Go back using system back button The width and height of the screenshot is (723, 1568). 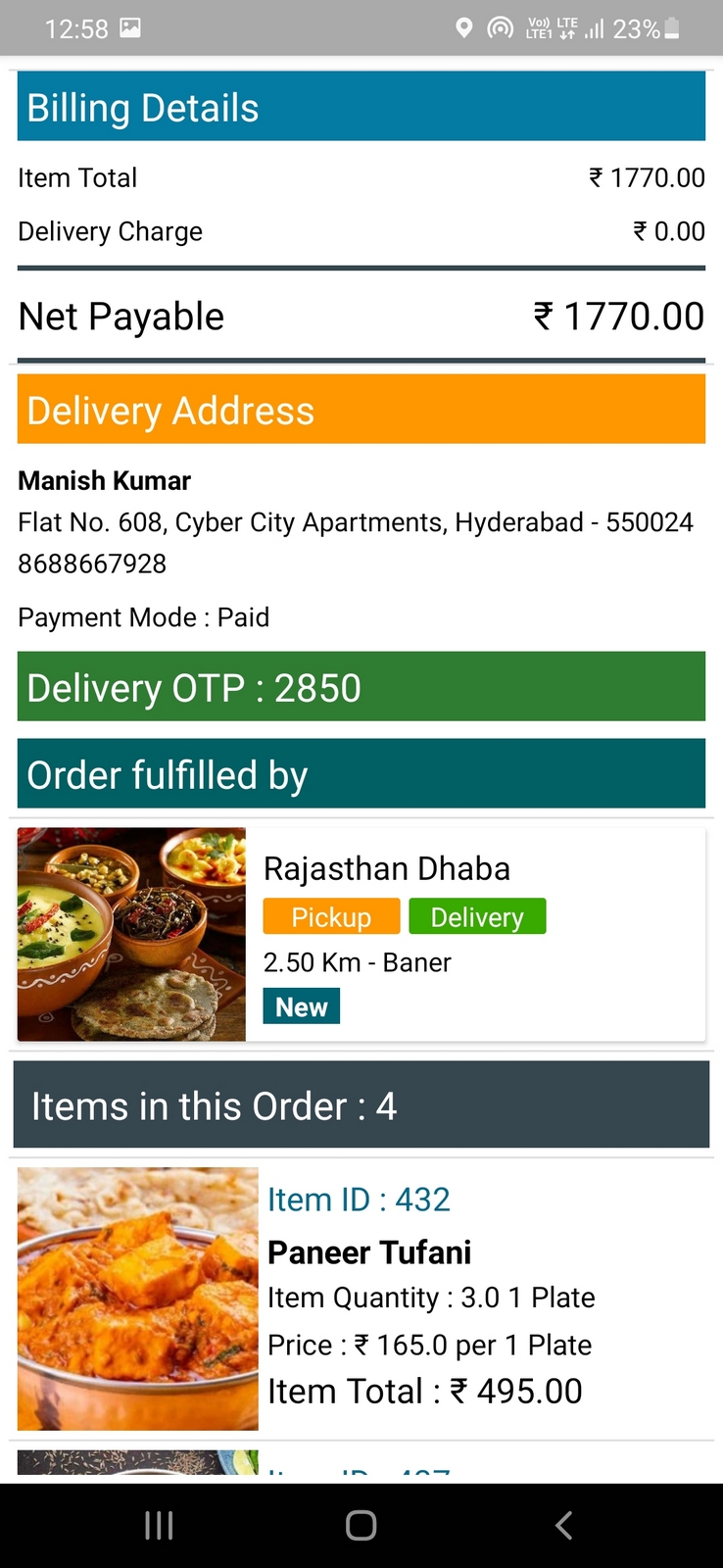coord(563,1525)
